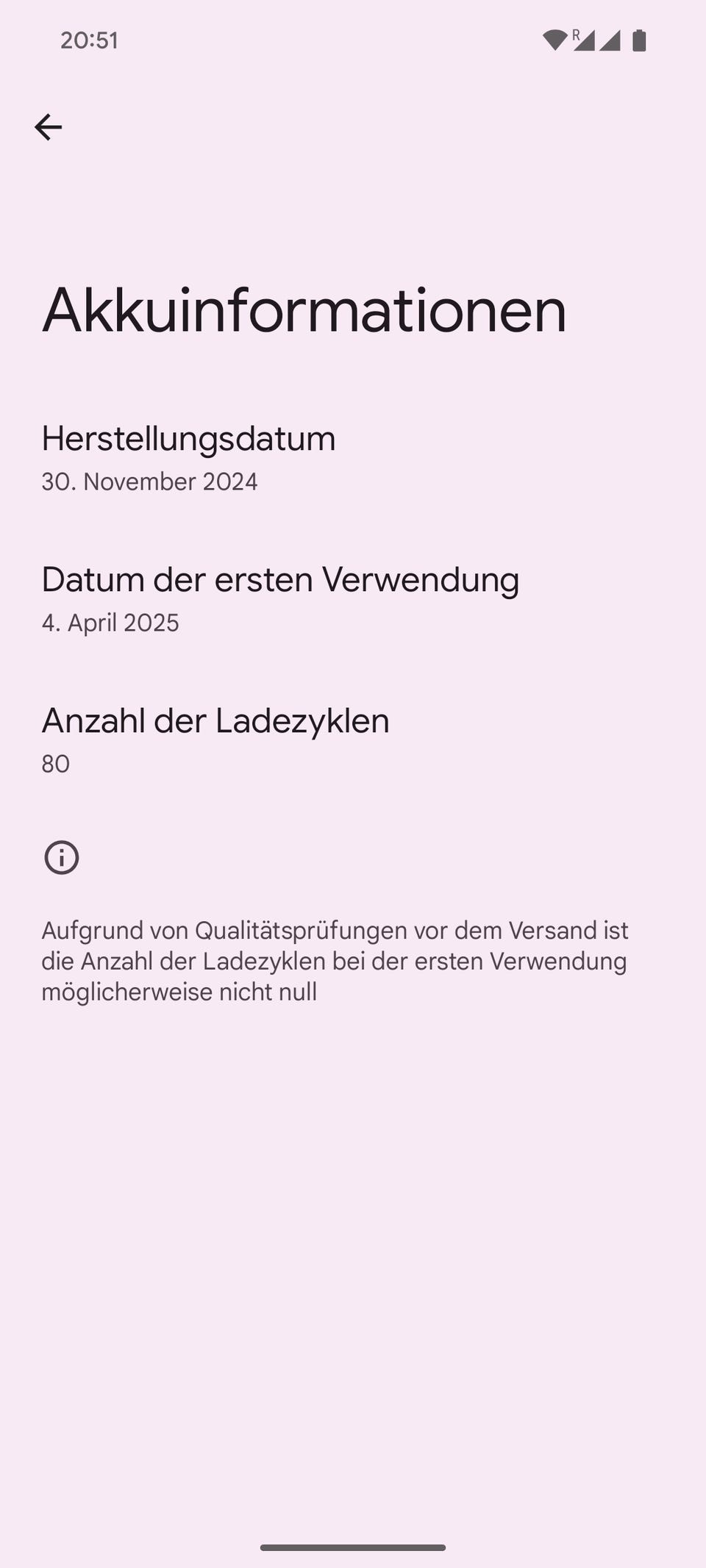The image size is (706, 1568).
Task: Tap the clock showing 20:51
Action: [87, 40]
